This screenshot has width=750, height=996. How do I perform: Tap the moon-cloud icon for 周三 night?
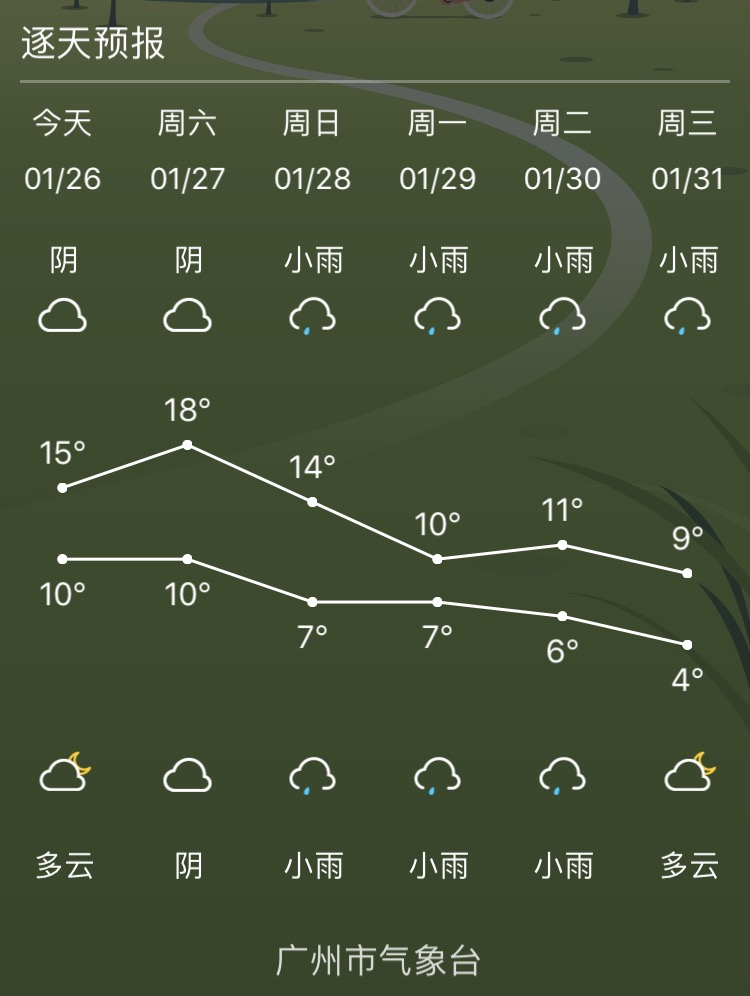(686, 775)
